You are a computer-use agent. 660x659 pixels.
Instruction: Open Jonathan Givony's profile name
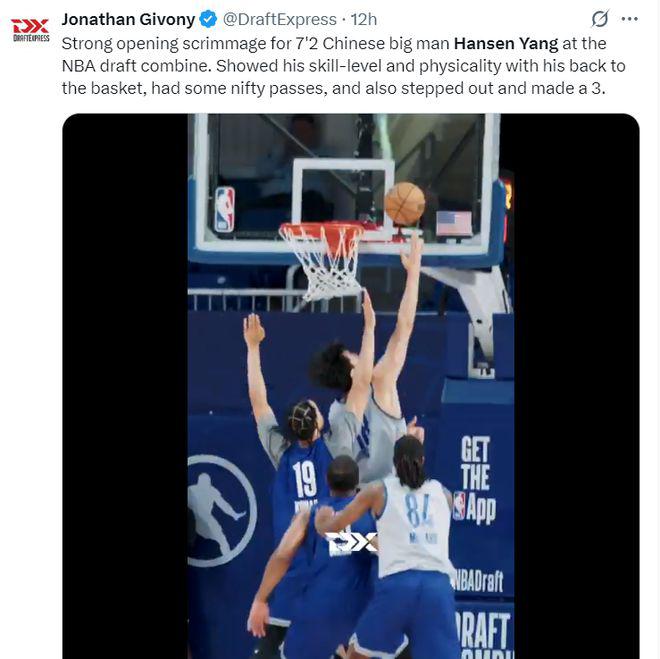click(128, 19)
